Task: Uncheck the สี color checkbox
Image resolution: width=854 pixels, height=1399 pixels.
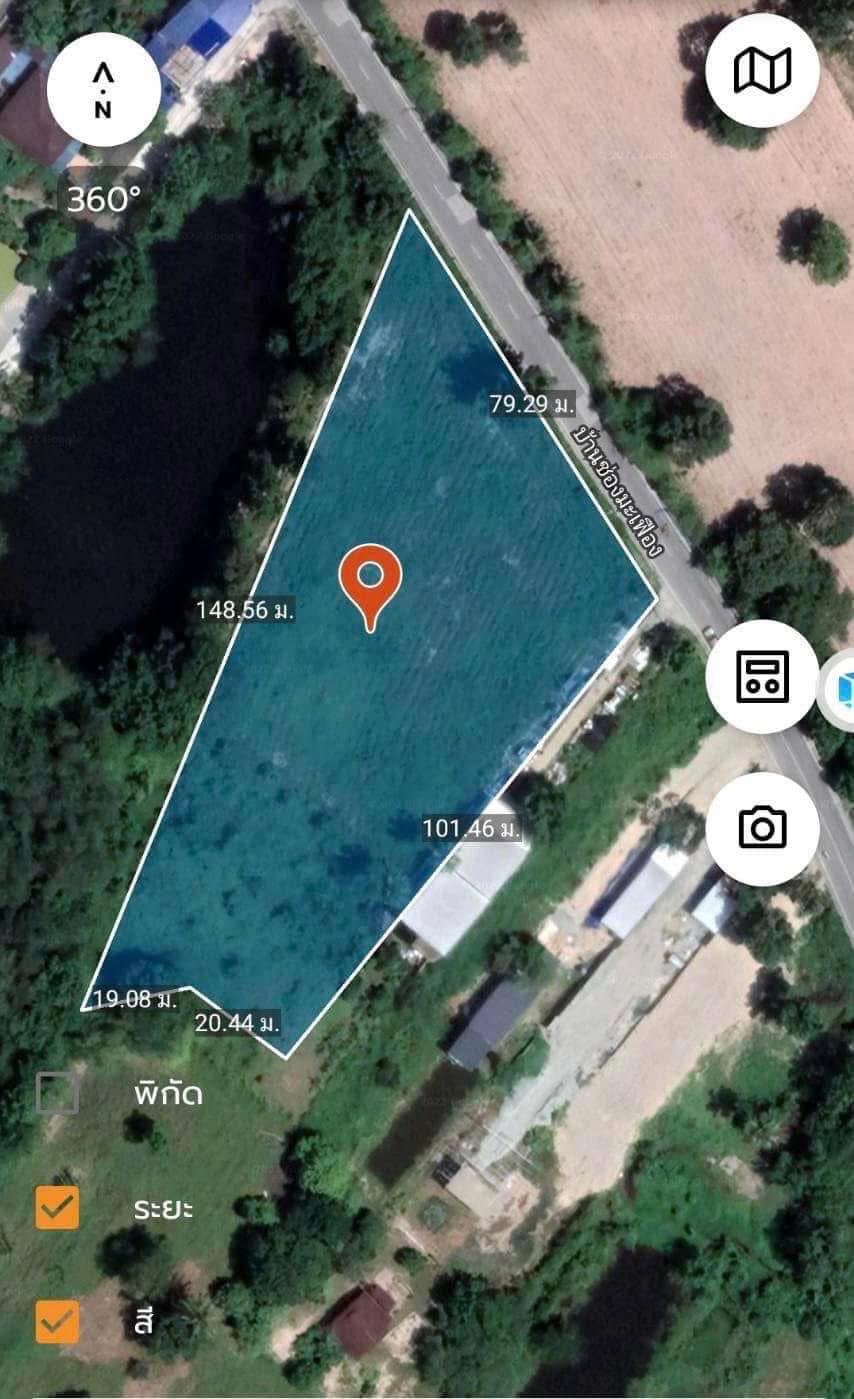Action: 57,1321
